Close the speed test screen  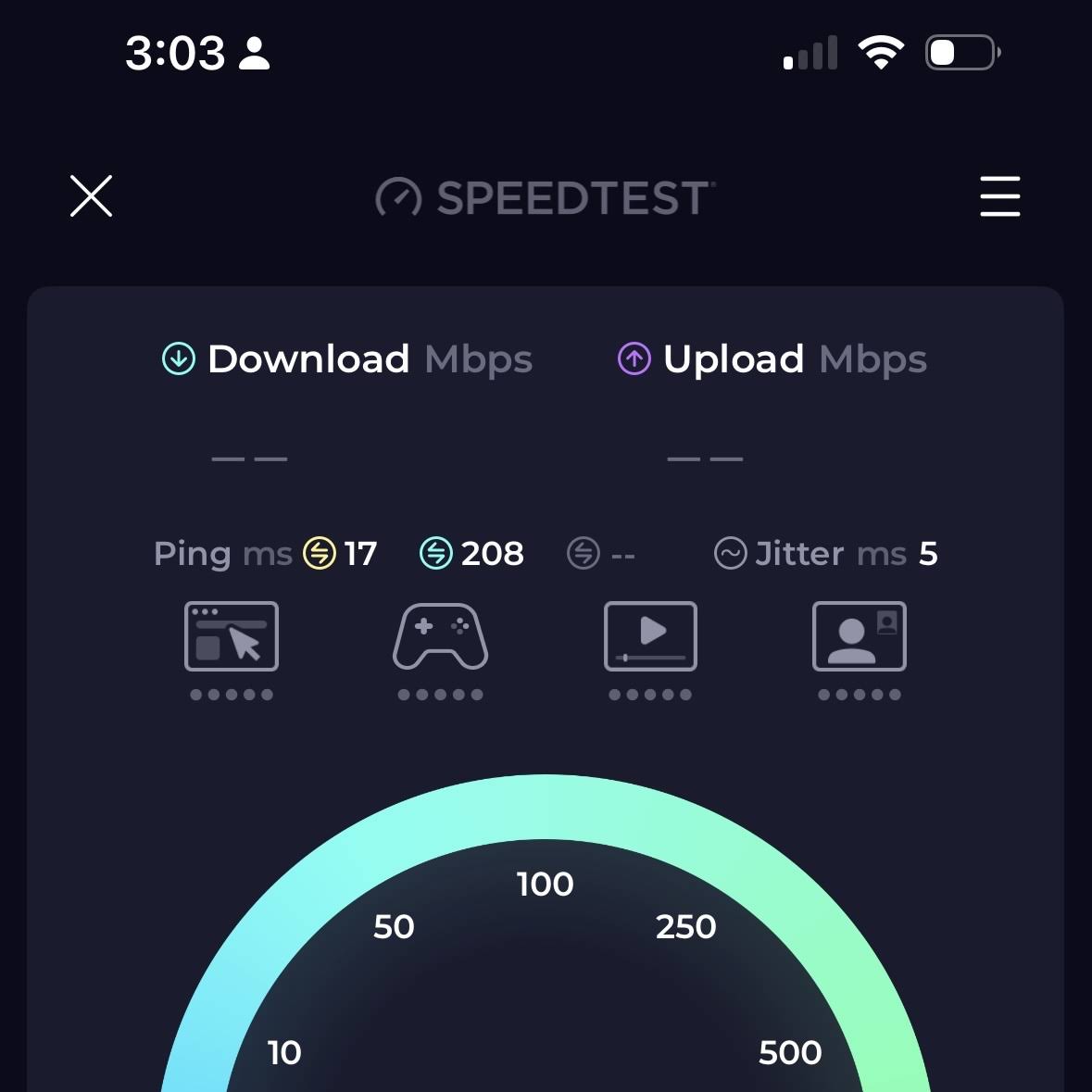(x=91, y=196)
